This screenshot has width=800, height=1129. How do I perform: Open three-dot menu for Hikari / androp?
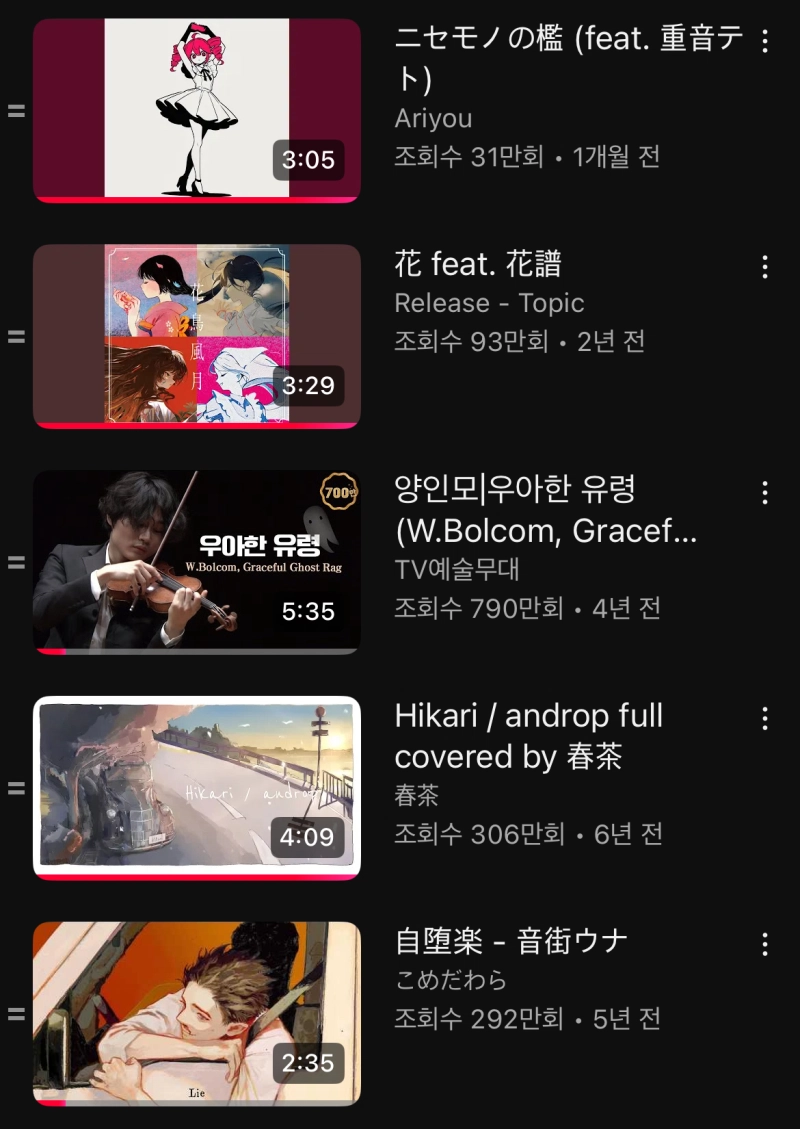point(765,718)
